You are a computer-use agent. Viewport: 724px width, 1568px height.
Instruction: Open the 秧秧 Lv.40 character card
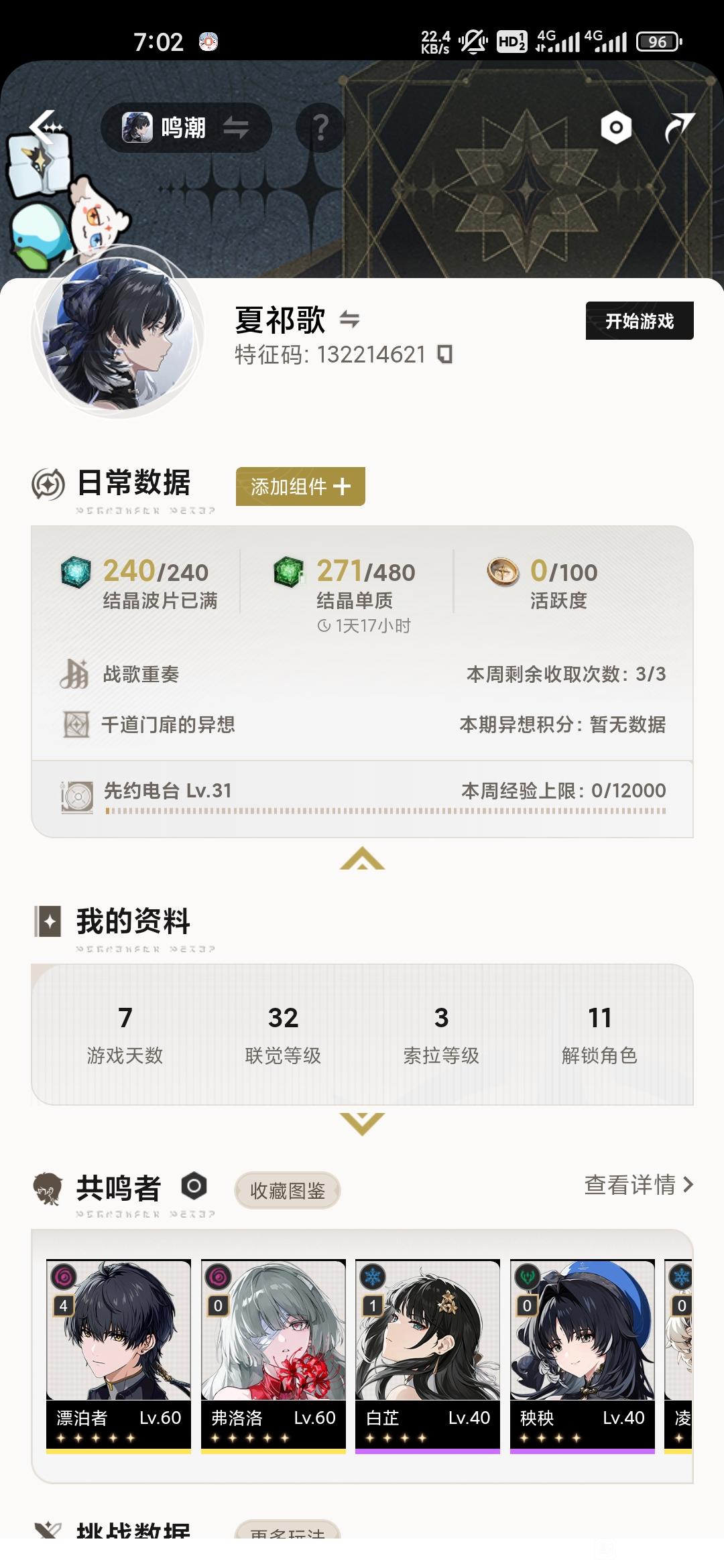582,1354
